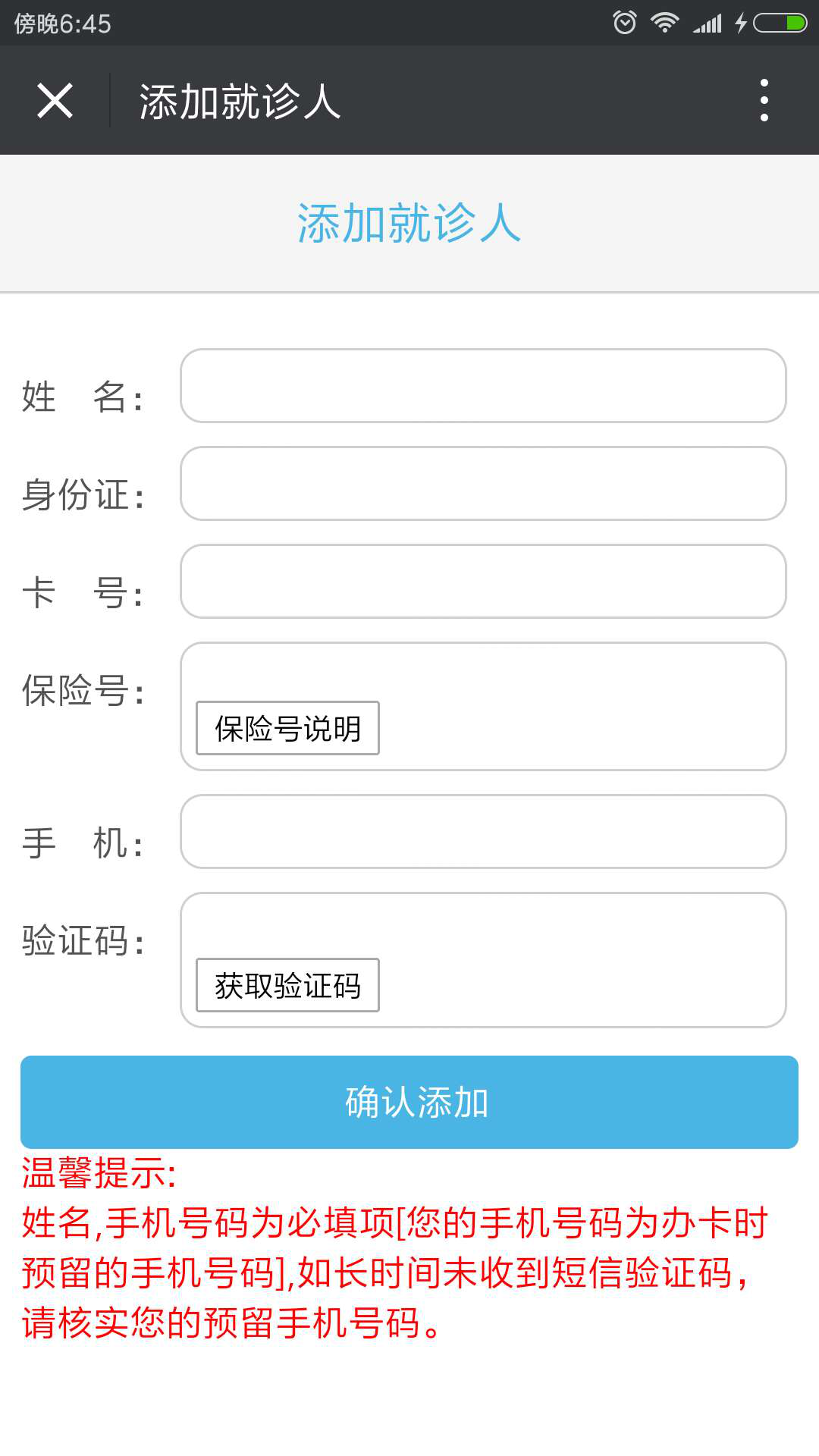Focus the 手机 phone number field
819x1456 pixels.
tap(483, 832)
